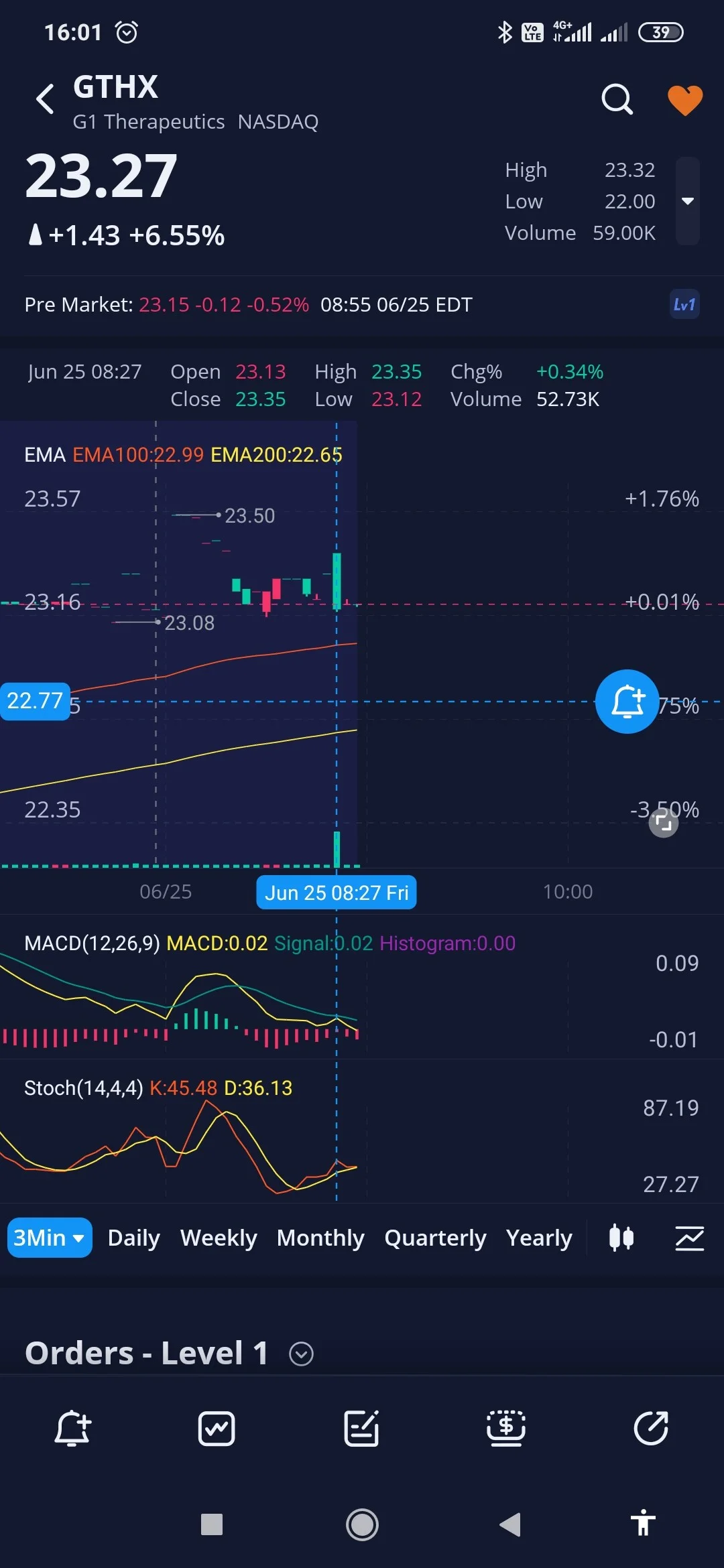Viewport: 724px width, 1568px height.
Task: Expand the chart to full screen
Action: pyautogui.click(x=663, y=822)
